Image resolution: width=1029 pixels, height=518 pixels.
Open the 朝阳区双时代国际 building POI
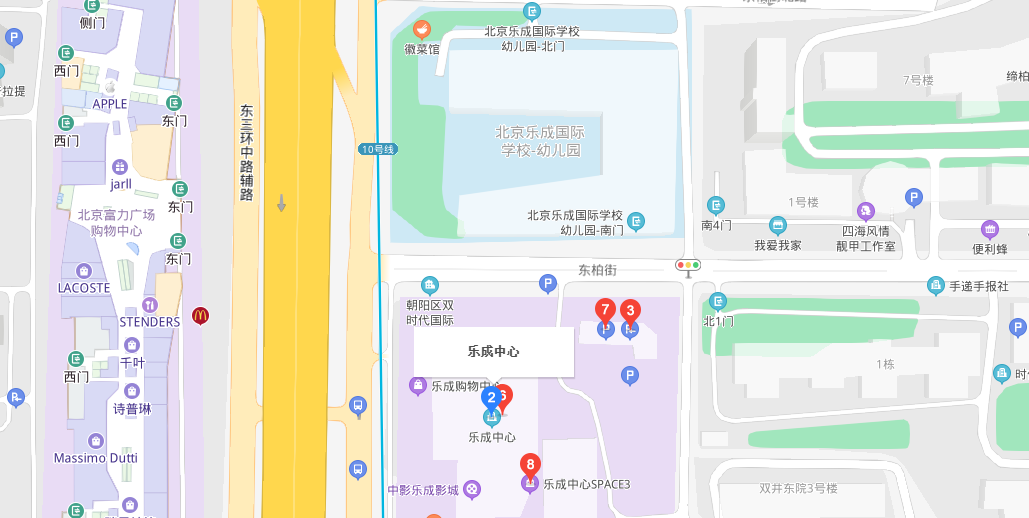430,286
